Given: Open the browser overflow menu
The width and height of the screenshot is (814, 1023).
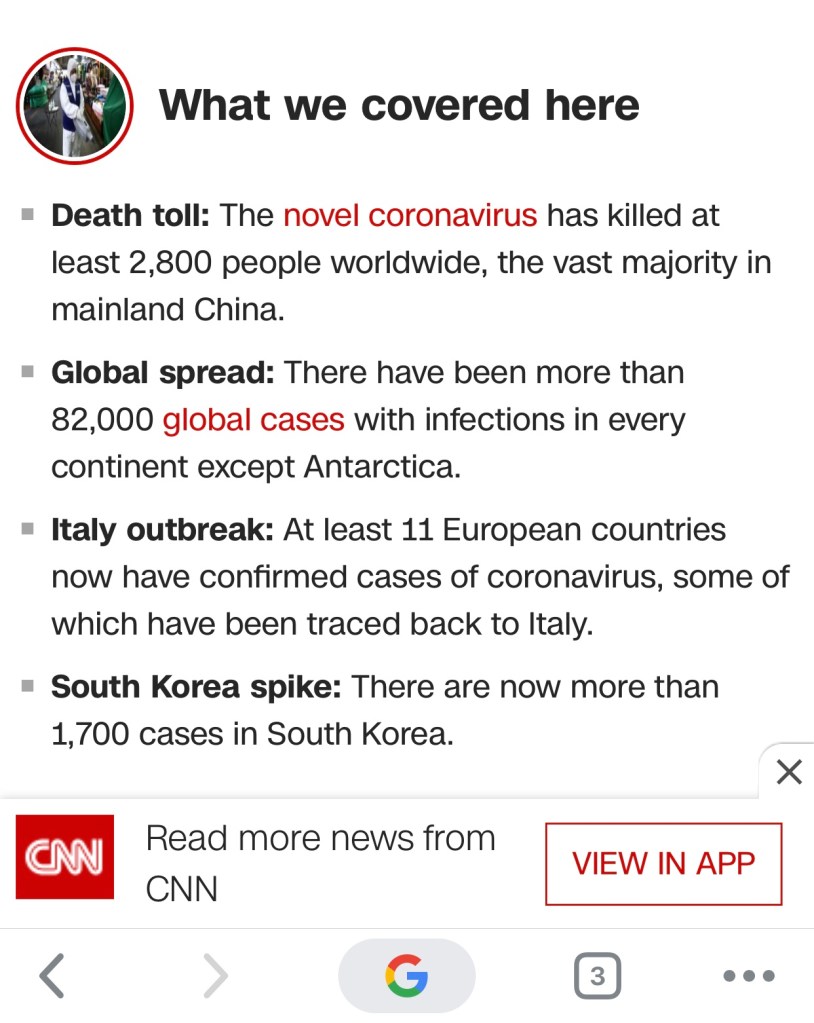Looking at the screenshot, I should (x=748, y=976).
